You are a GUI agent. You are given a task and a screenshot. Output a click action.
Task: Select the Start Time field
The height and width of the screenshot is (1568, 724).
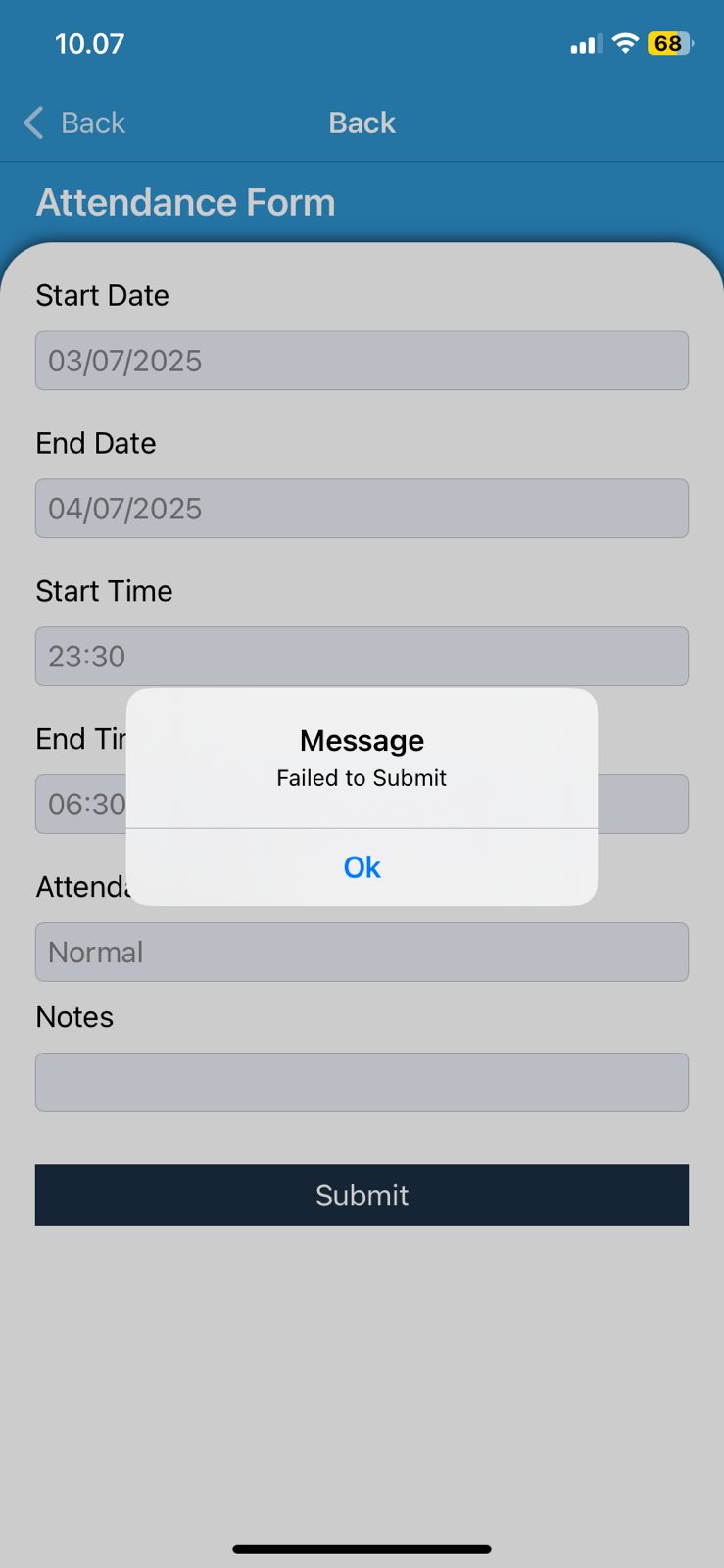(362, 657)
